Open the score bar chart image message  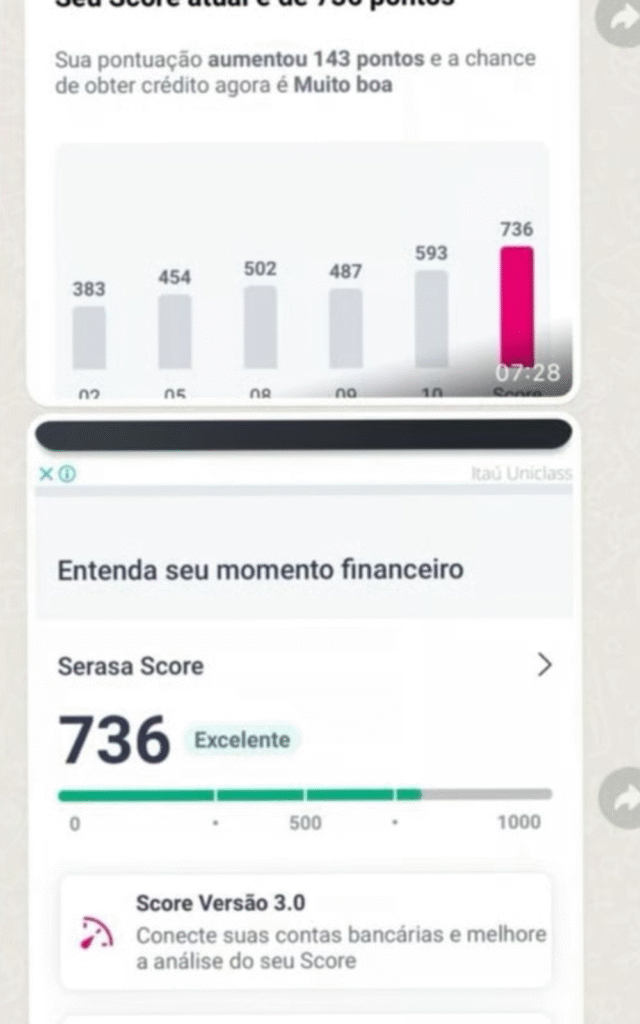[300, 200]
